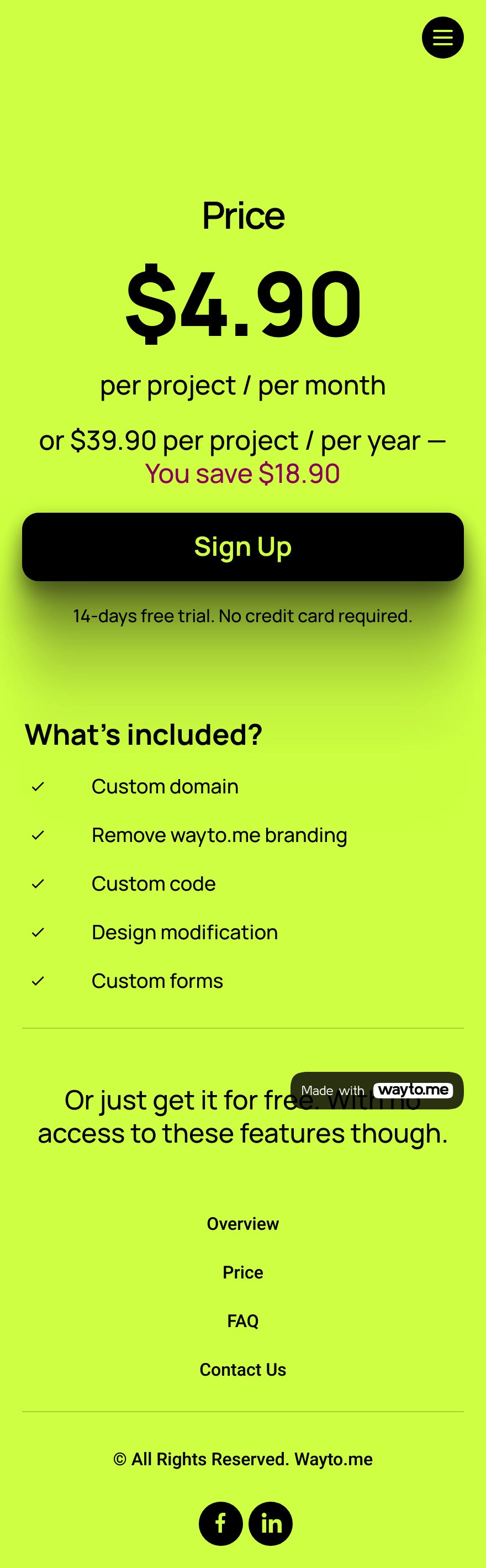Tap the Sign Up button
The height and width of the screenshot is (1568, 486).
click(x=242, y=546)
